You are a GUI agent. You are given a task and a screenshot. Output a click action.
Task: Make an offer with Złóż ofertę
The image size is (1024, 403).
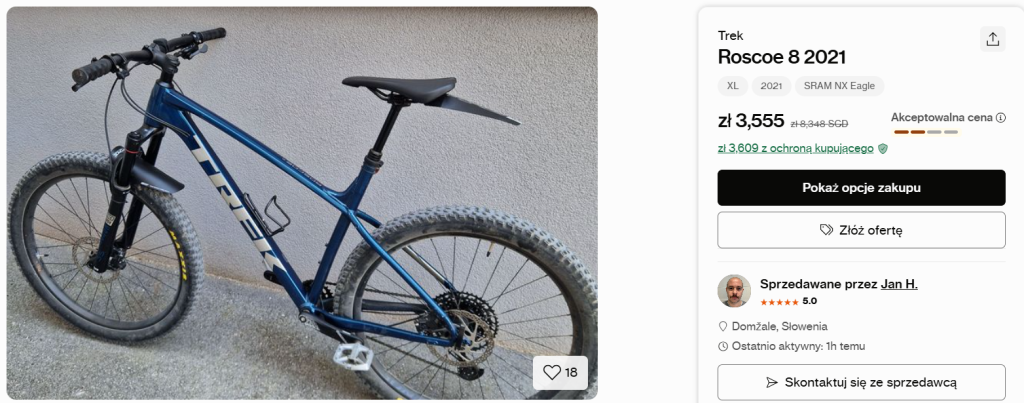(861, 230)
